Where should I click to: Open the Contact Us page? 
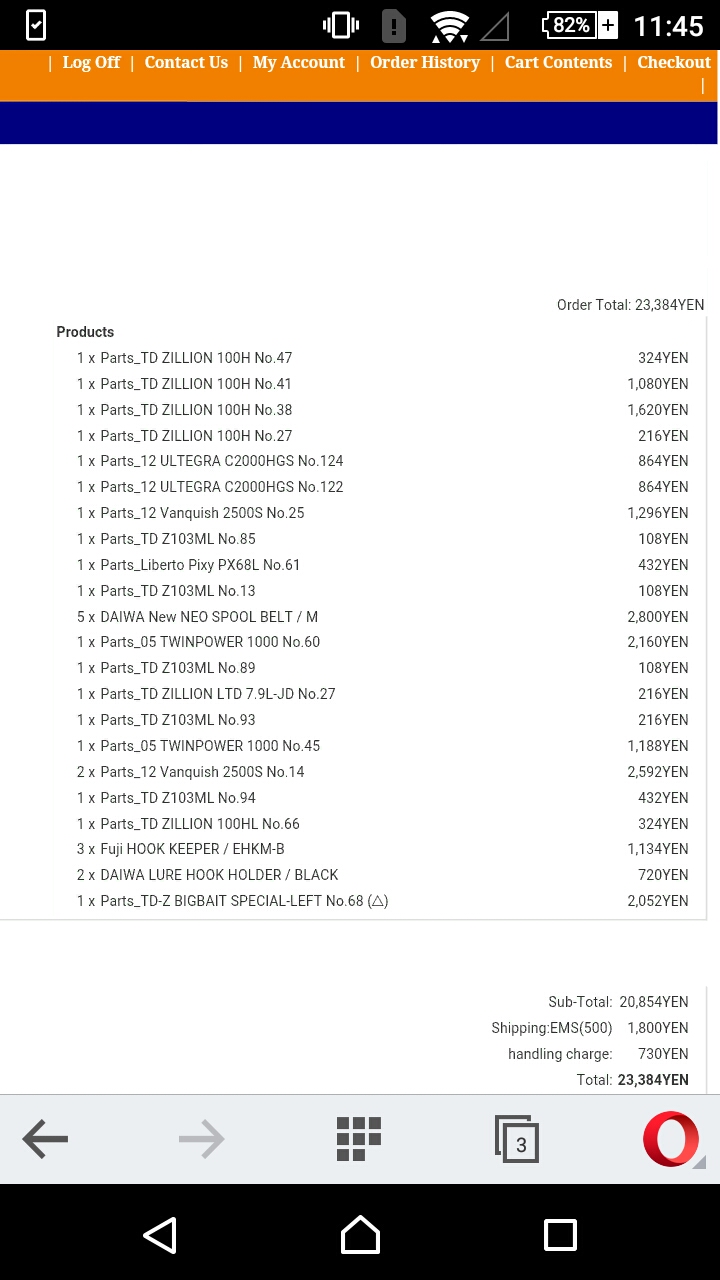186,62
